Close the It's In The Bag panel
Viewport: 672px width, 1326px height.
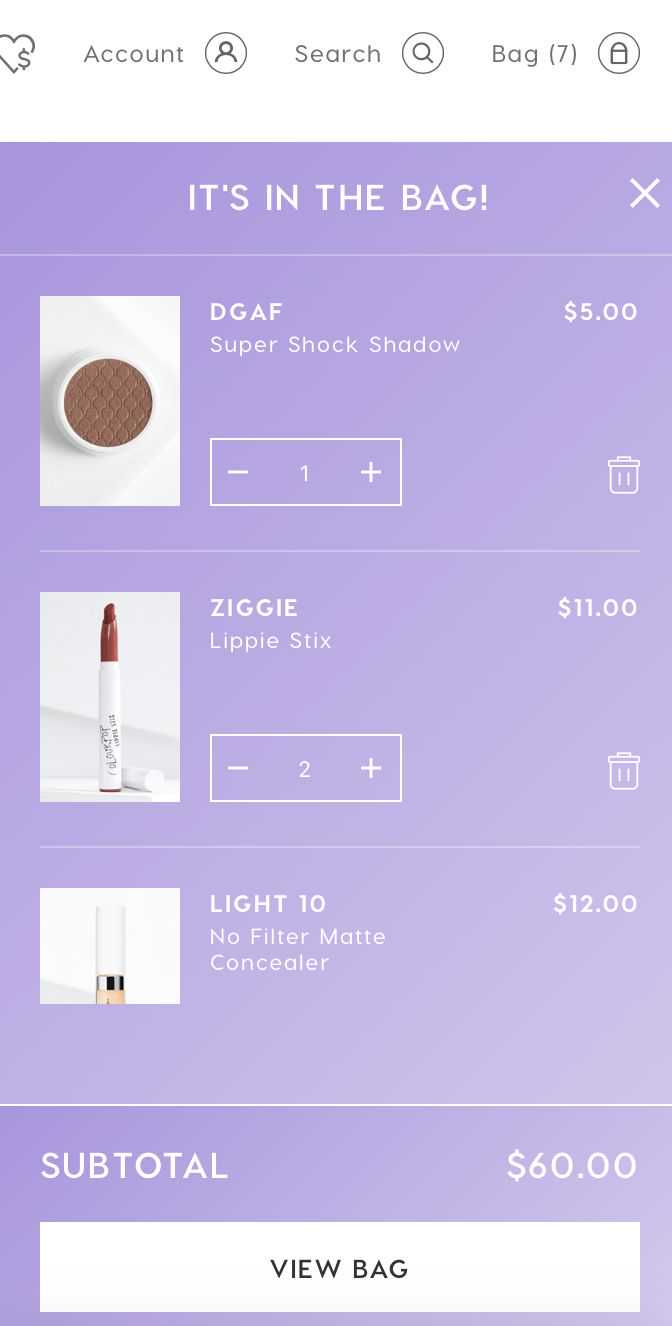(645, 194)
